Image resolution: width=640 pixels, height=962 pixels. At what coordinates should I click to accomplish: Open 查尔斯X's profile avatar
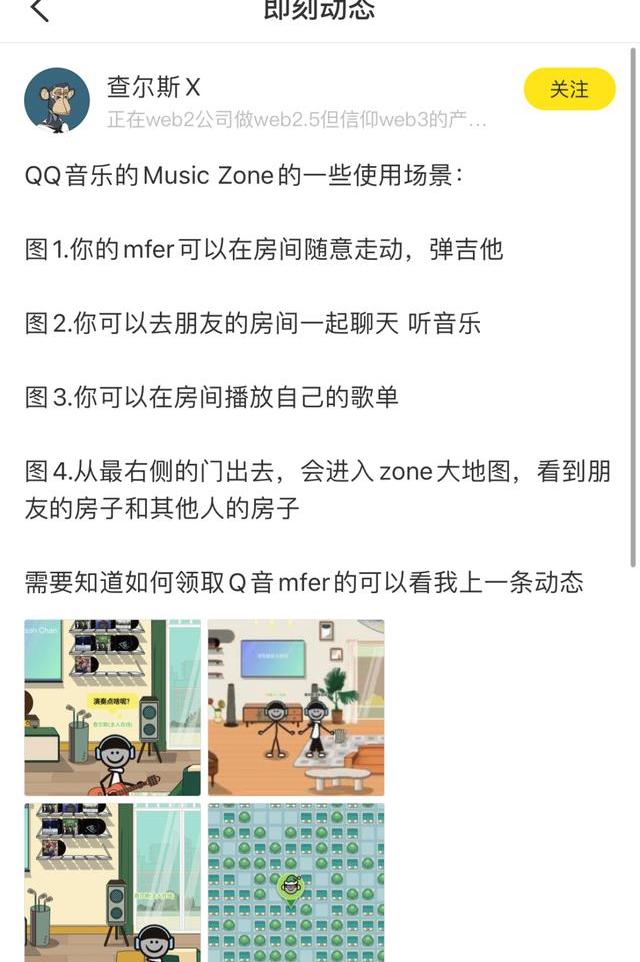(57, 101)
